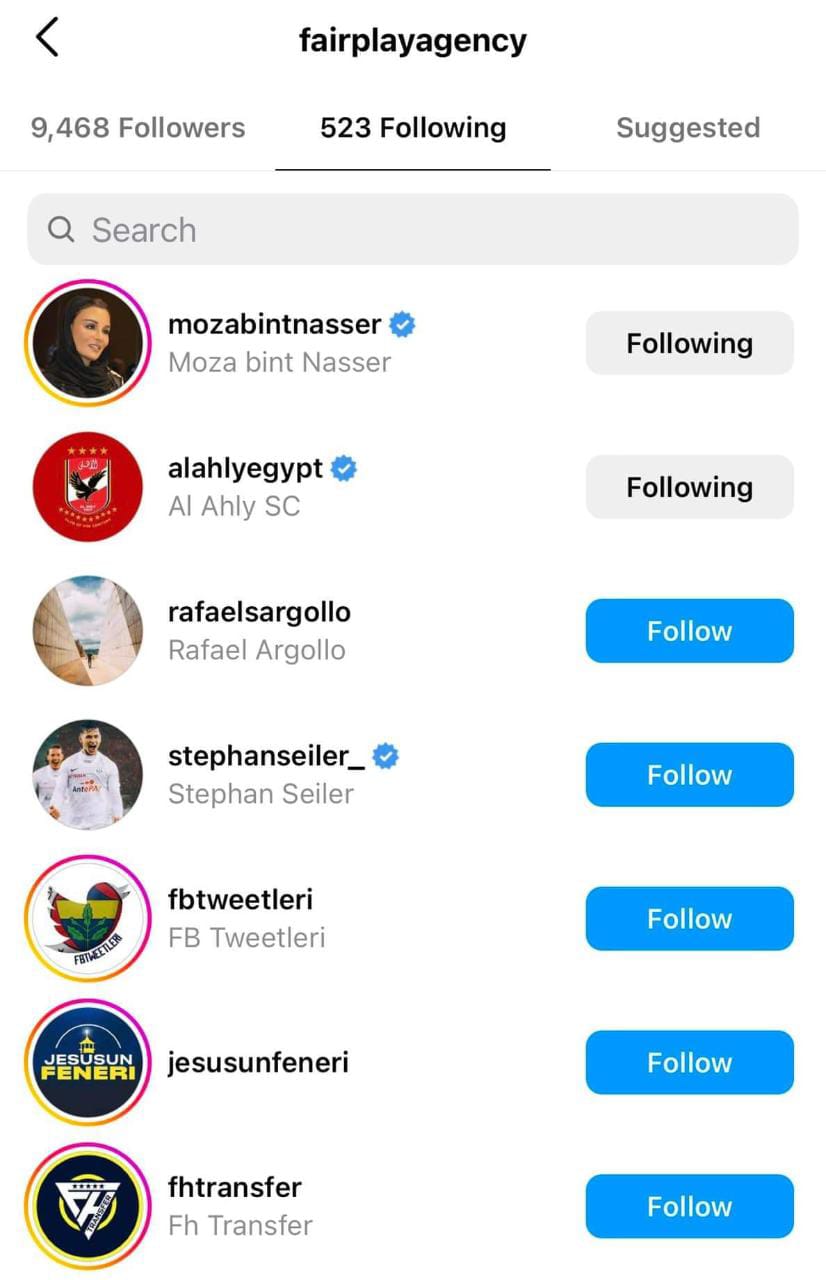Open the Suggested tab

point(688,128)
